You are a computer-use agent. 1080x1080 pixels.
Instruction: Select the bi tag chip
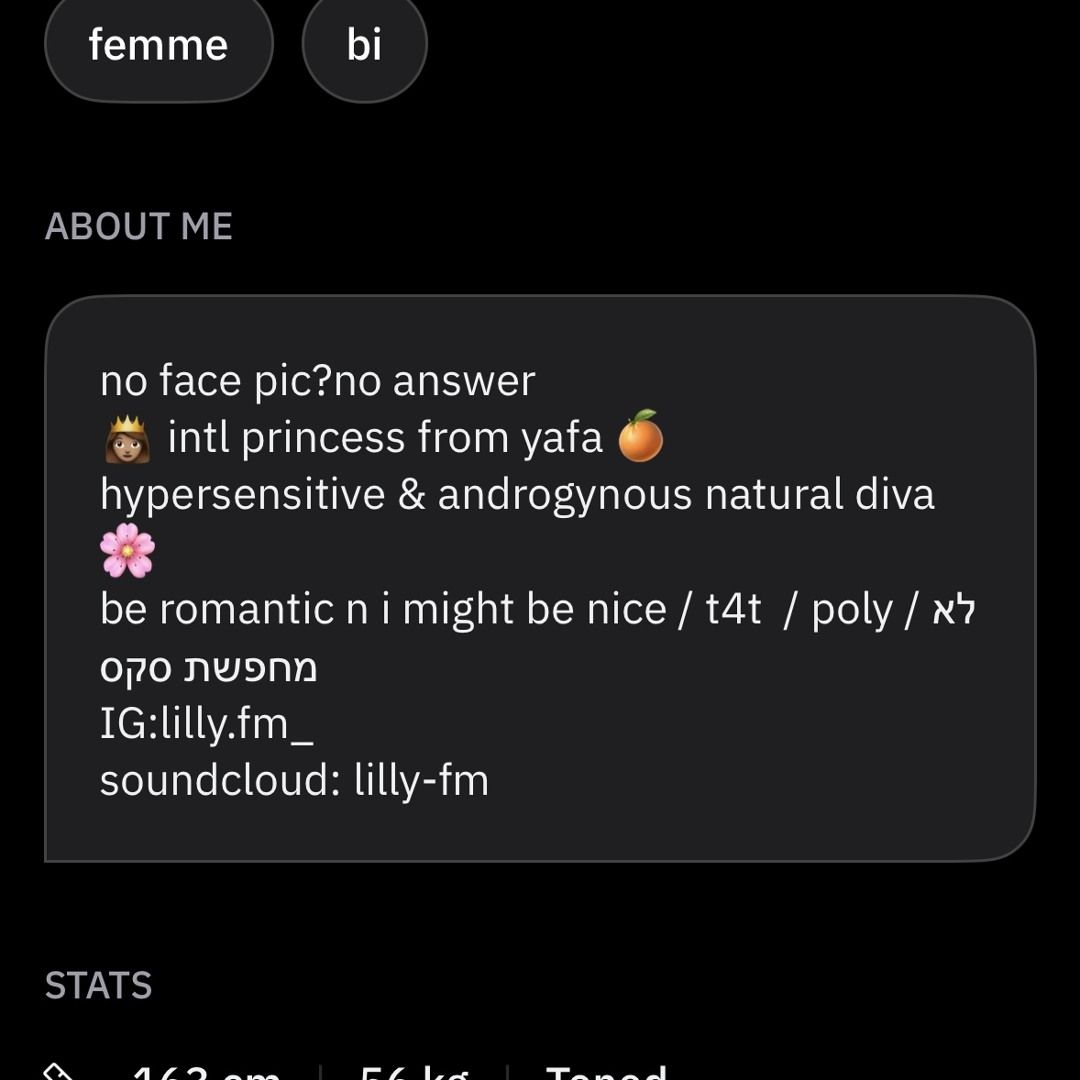pos(364,45)
